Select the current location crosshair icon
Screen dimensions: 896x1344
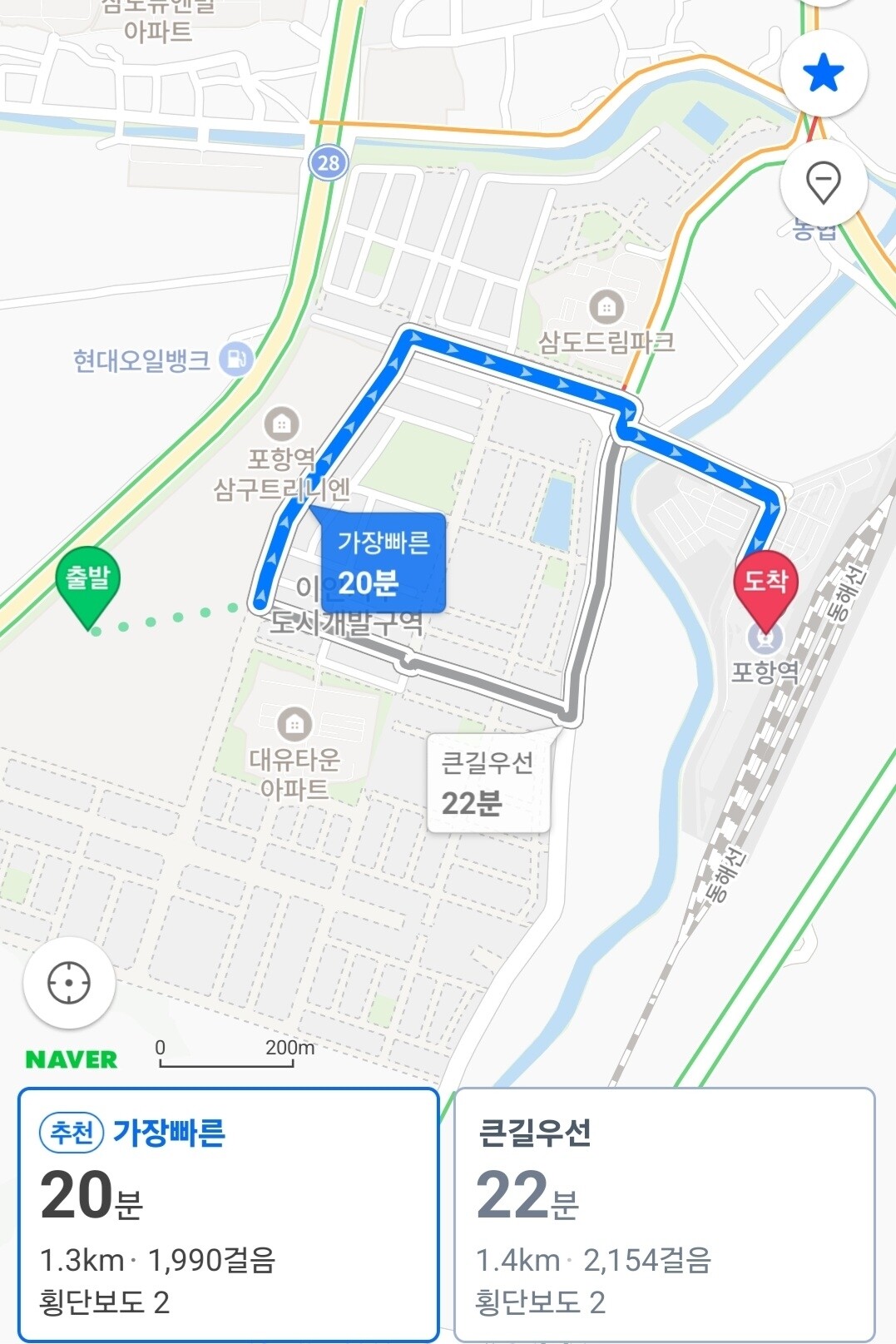click(69, 983)
